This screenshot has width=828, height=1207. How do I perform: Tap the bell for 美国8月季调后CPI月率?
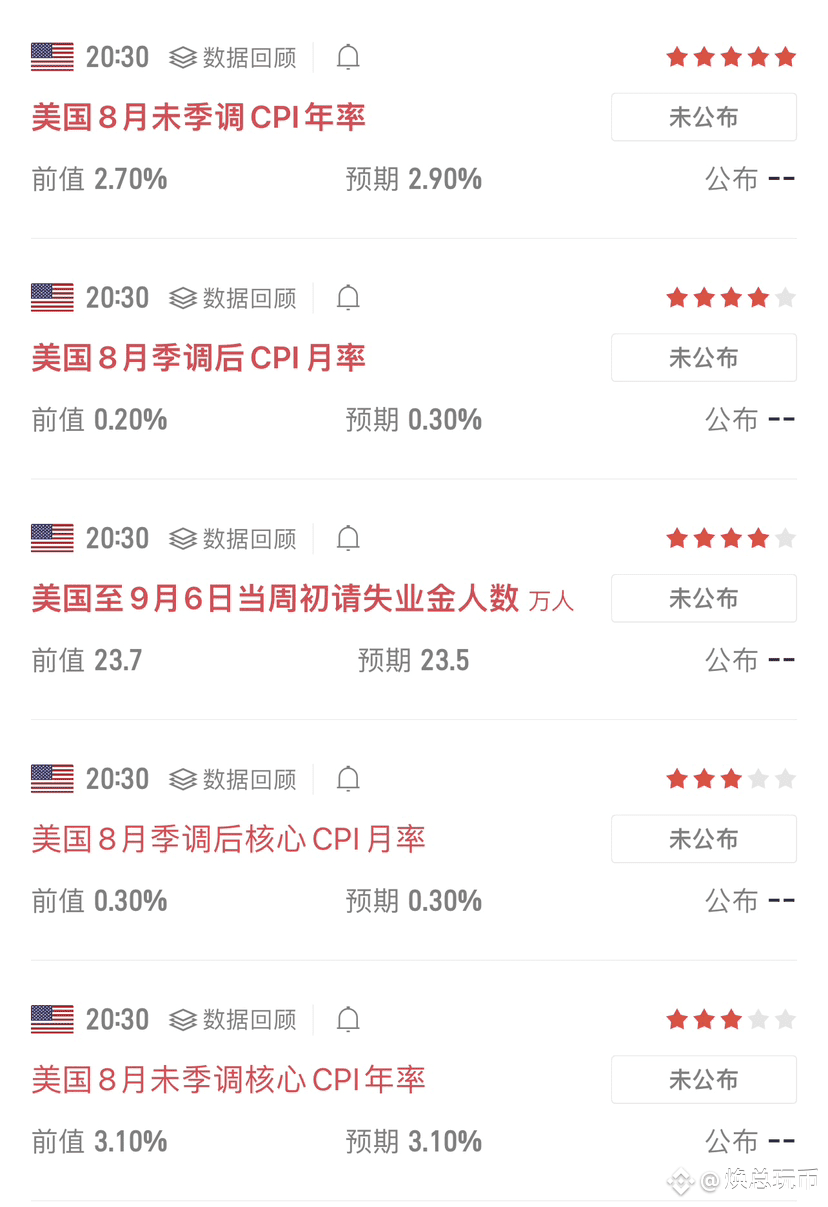pyautogui.click(x=348, y=298)
